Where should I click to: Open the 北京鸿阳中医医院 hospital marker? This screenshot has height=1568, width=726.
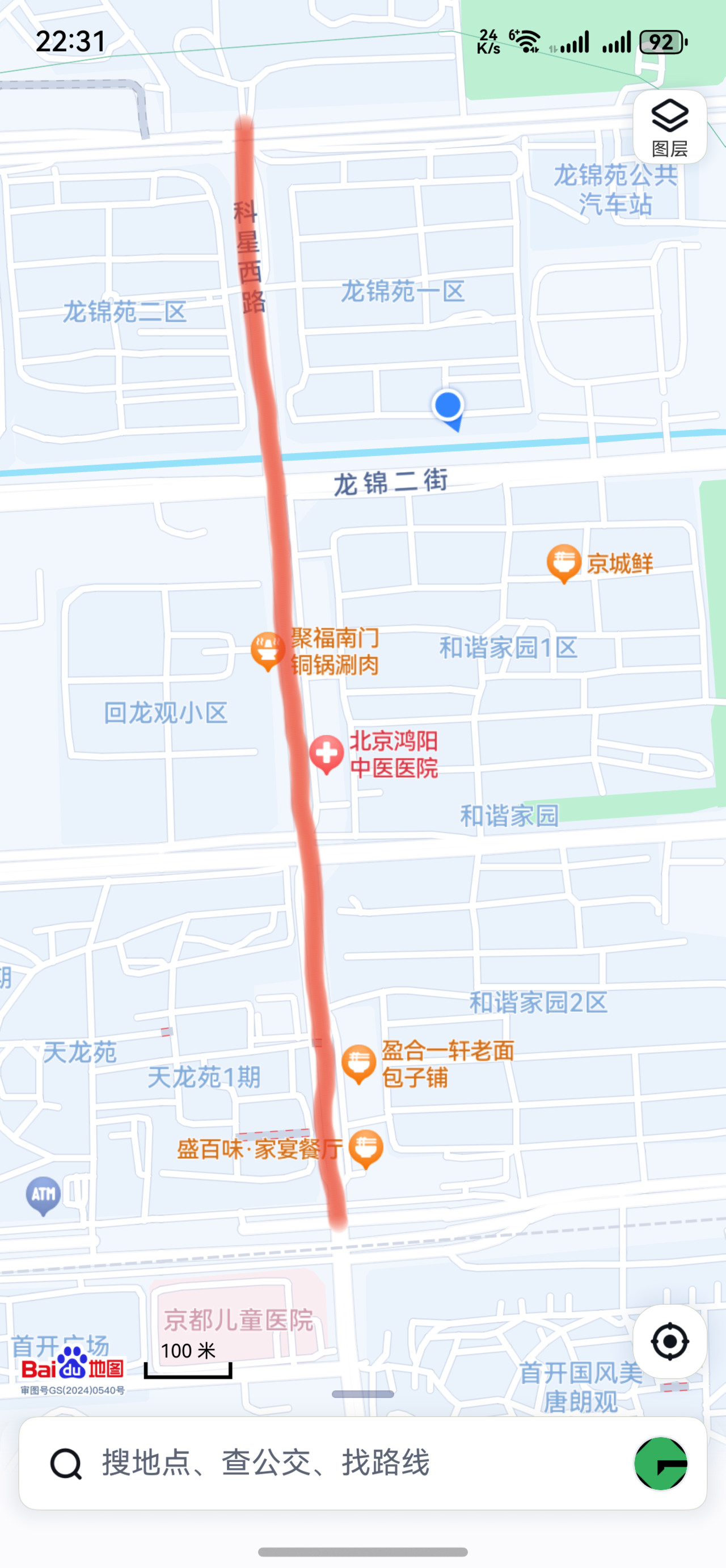coord(327,755)
